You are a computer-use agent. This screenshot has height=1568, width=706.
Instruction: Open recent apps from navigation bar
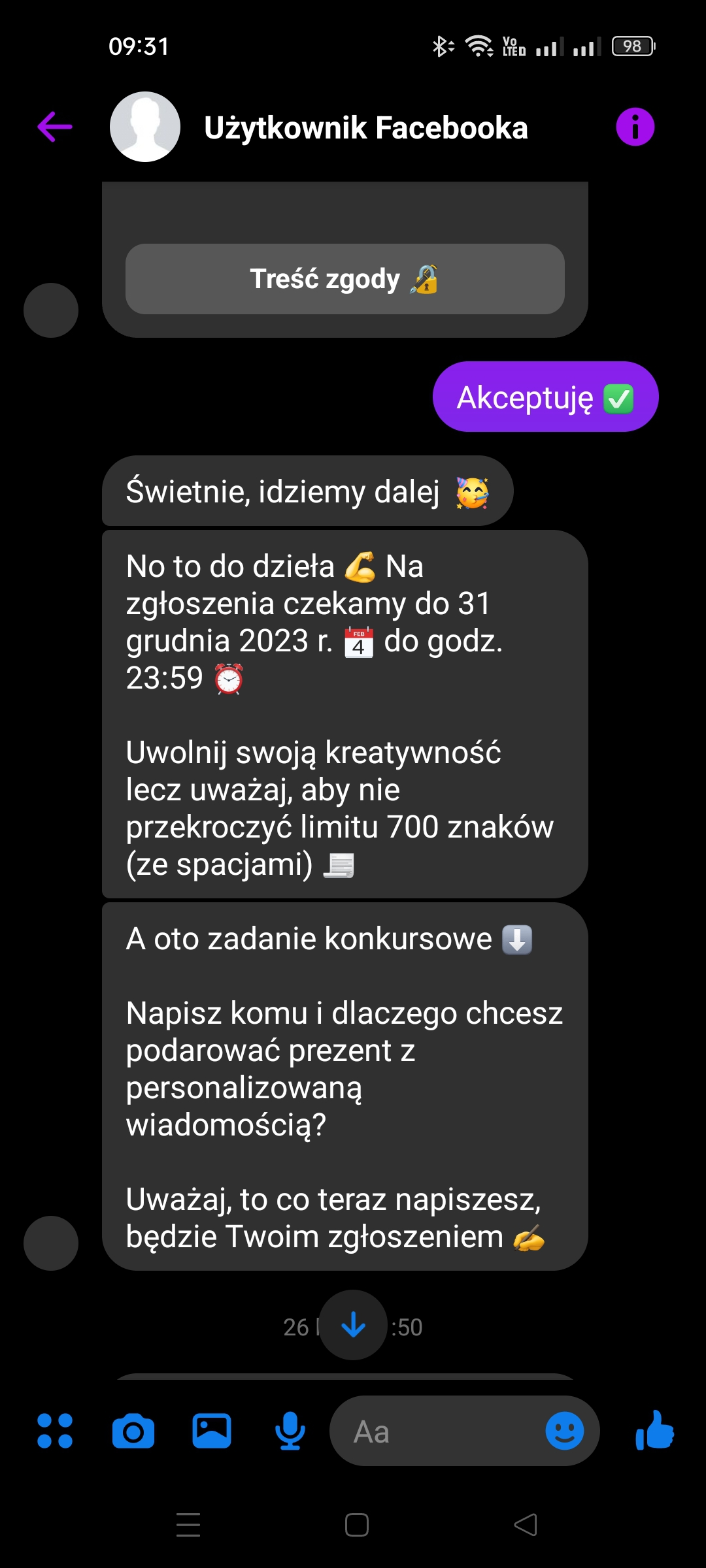(x=188, y=1525)
